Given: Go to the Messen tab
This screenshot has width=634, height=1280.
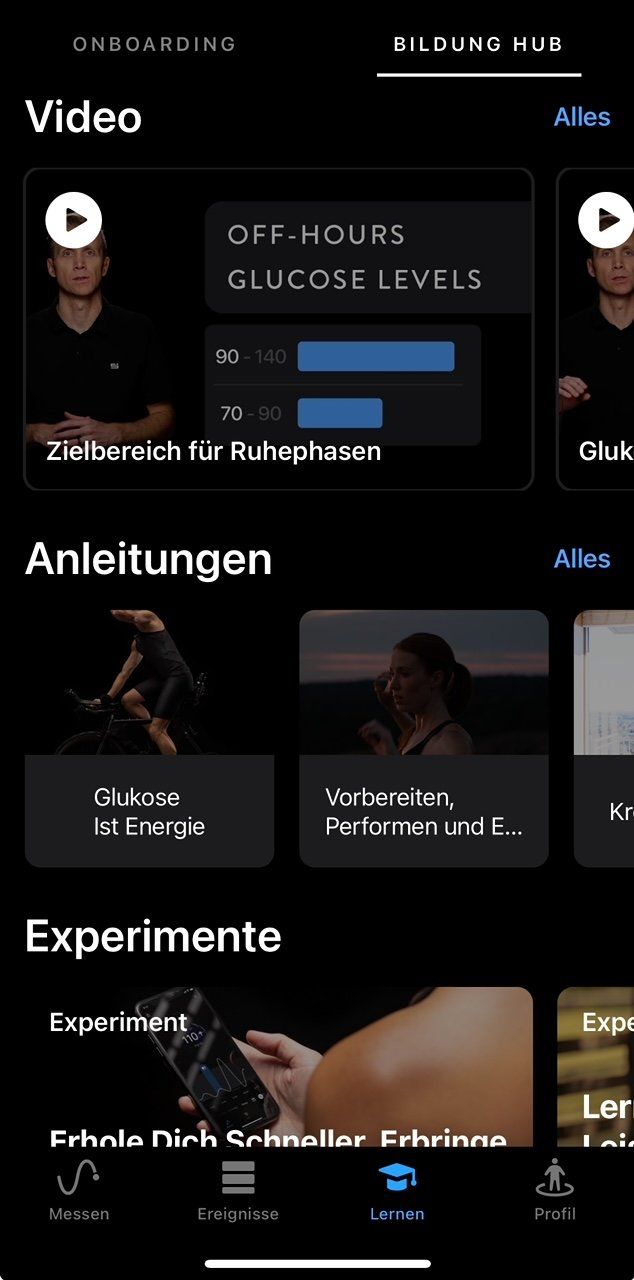Looking at the screenshot, I should [79, 1191].
